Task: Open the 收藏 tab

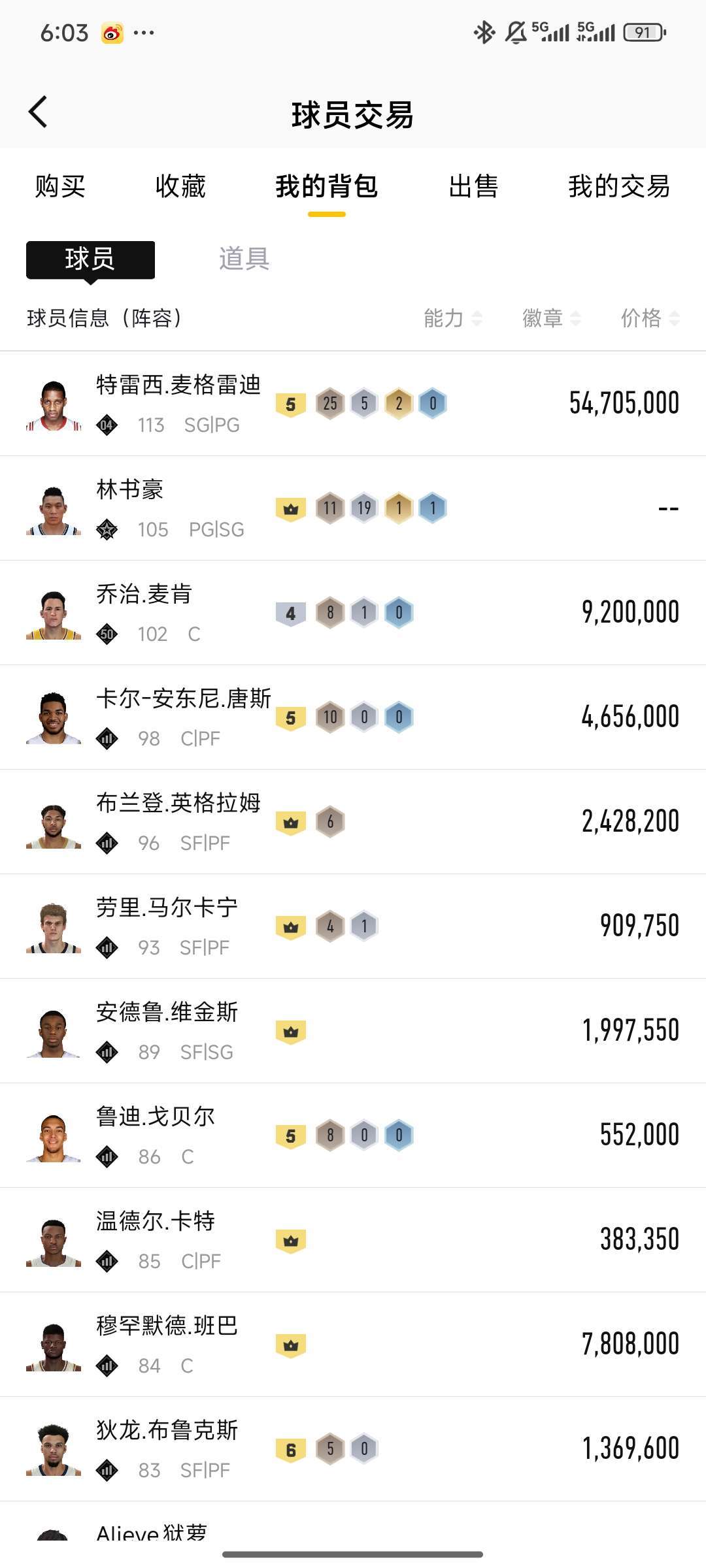Action: point(180,186)
